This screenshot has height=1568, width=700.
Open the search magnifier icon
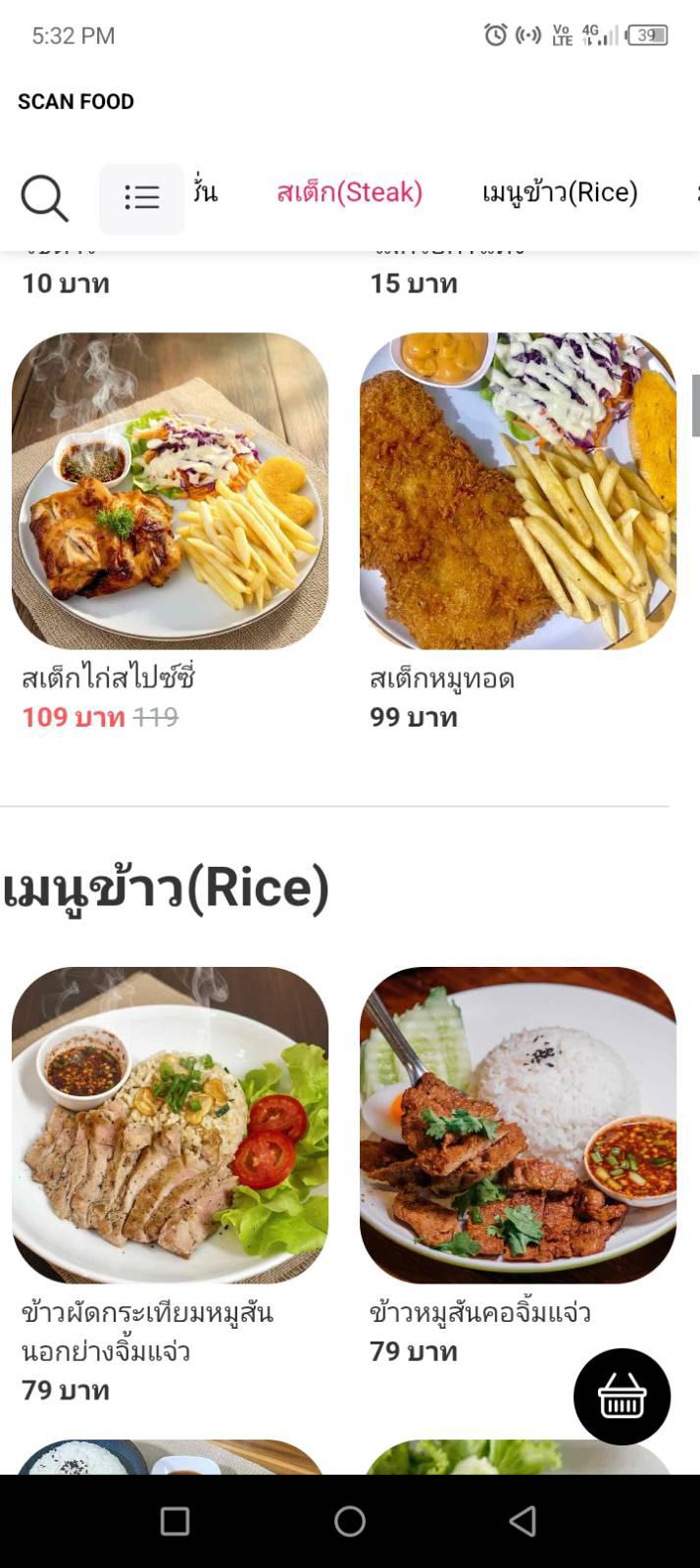(44, 198)
